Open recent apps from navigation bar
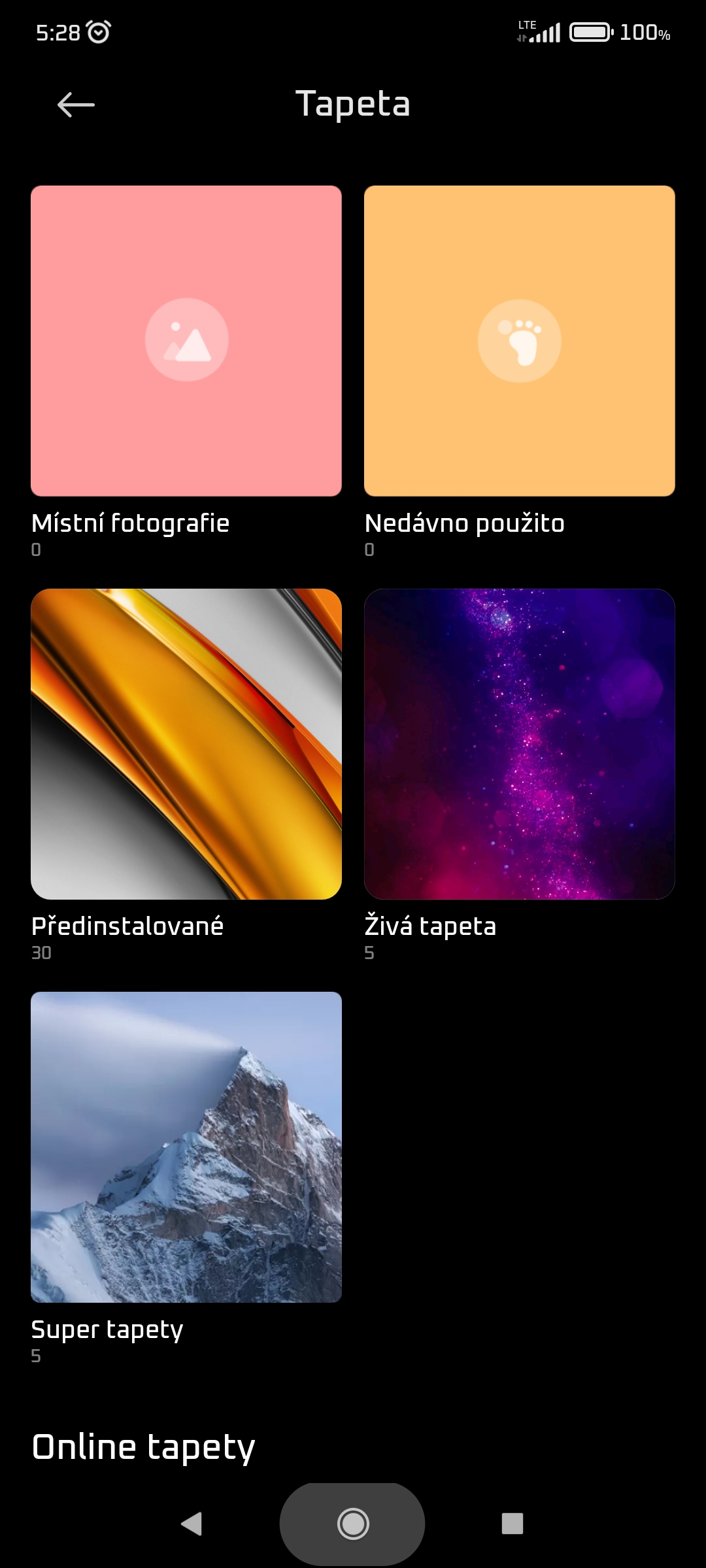This screenshot has width=706, height=1568. pyautogui.click(x=512, y=1524)
